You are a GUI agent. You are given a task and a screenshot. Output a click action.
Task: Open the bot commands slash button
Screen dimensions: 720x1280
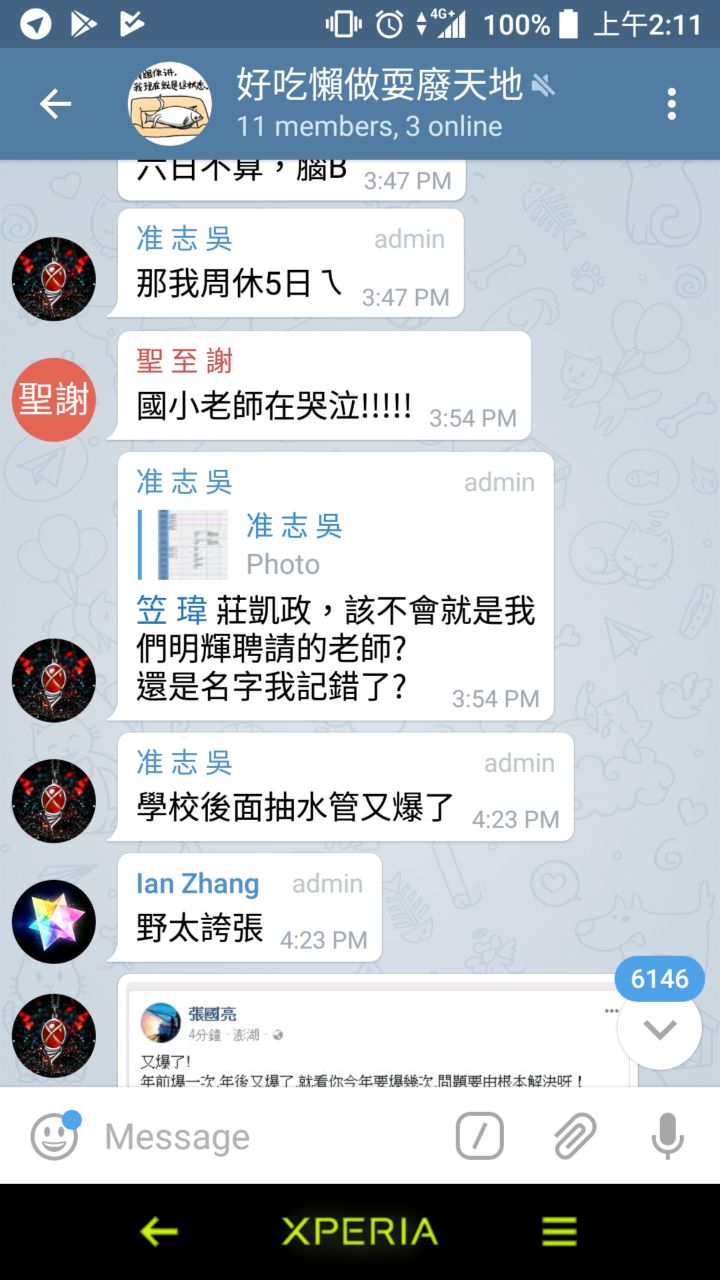[x=479, y=1136]
